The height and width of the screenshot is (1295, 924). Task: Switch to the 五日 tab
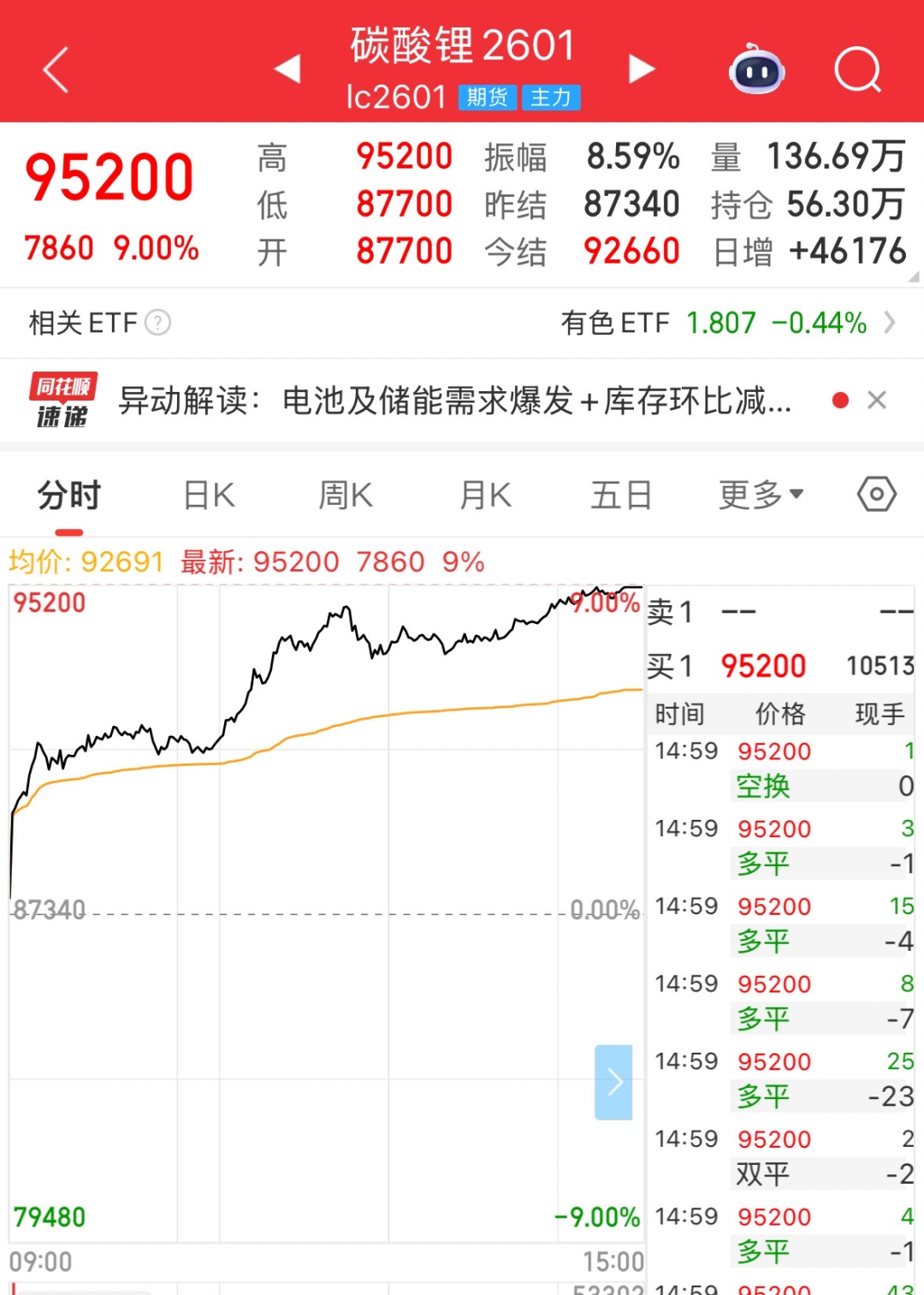pyautogui.click(x=621, y=494)
